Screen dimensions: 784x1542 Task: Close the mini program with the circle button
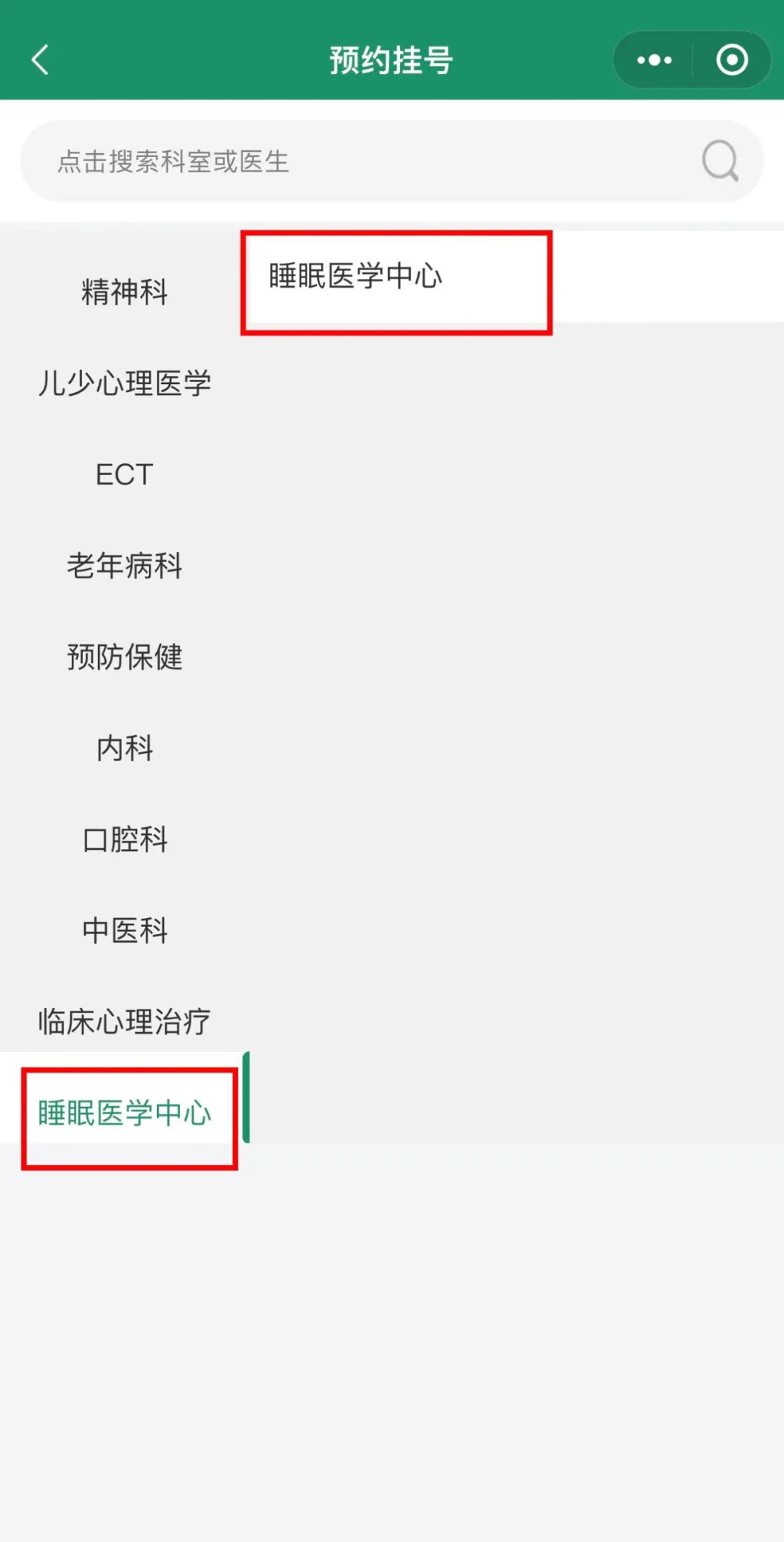pos(732,60)
